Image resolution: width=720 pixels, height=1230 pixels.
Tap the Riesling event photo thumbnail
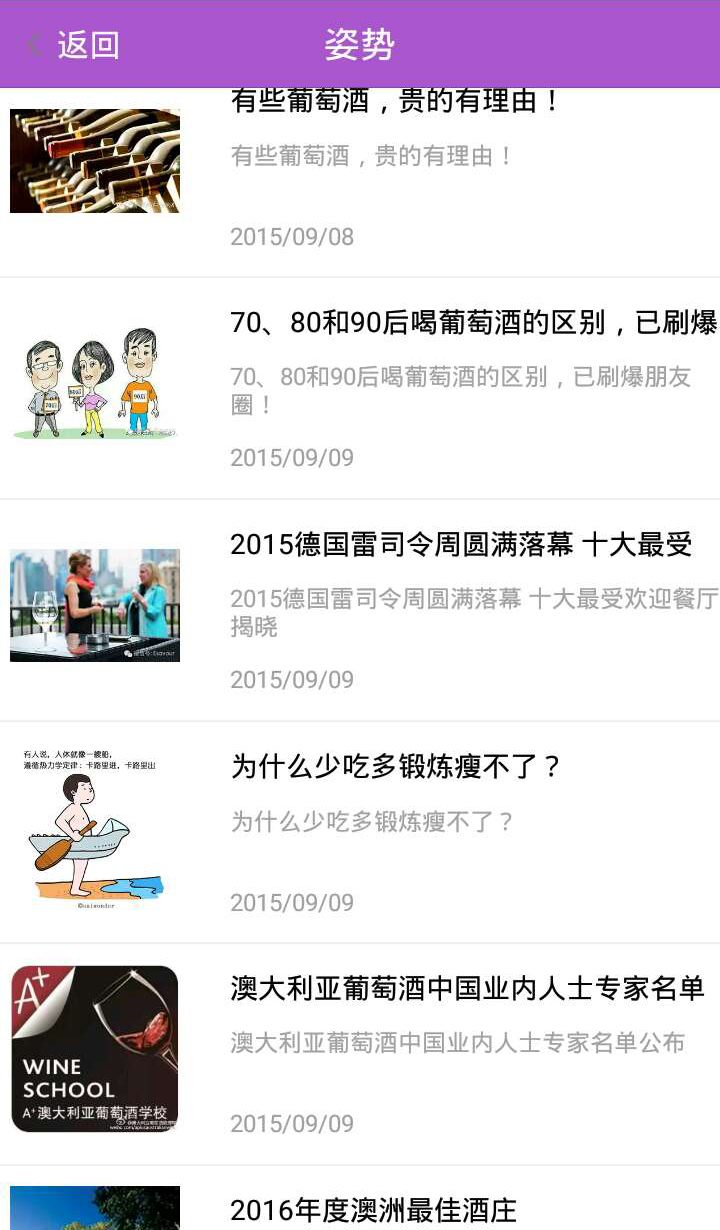point(95,603)
